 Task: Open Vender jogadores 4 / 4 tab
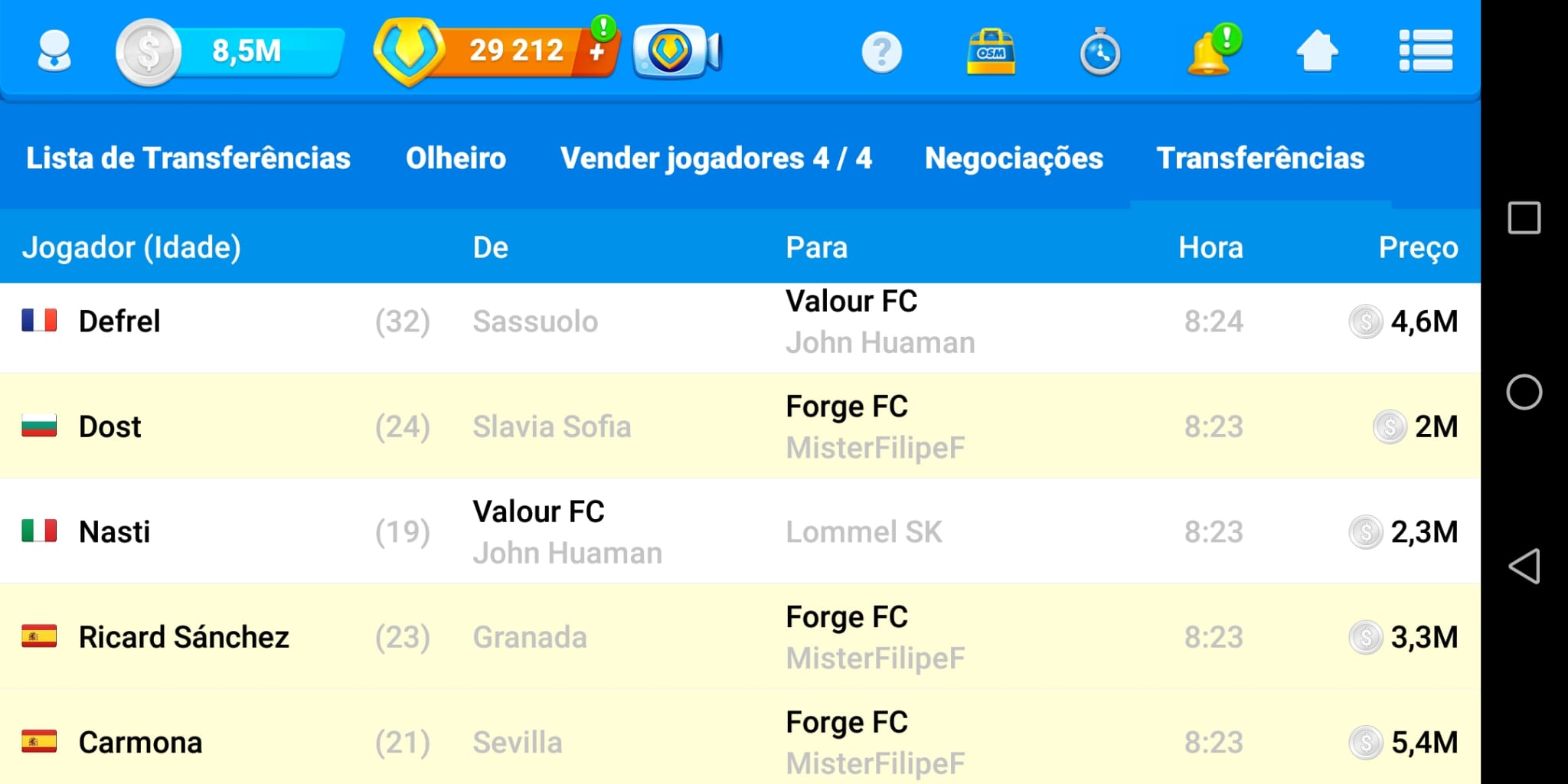pos(716,158)
